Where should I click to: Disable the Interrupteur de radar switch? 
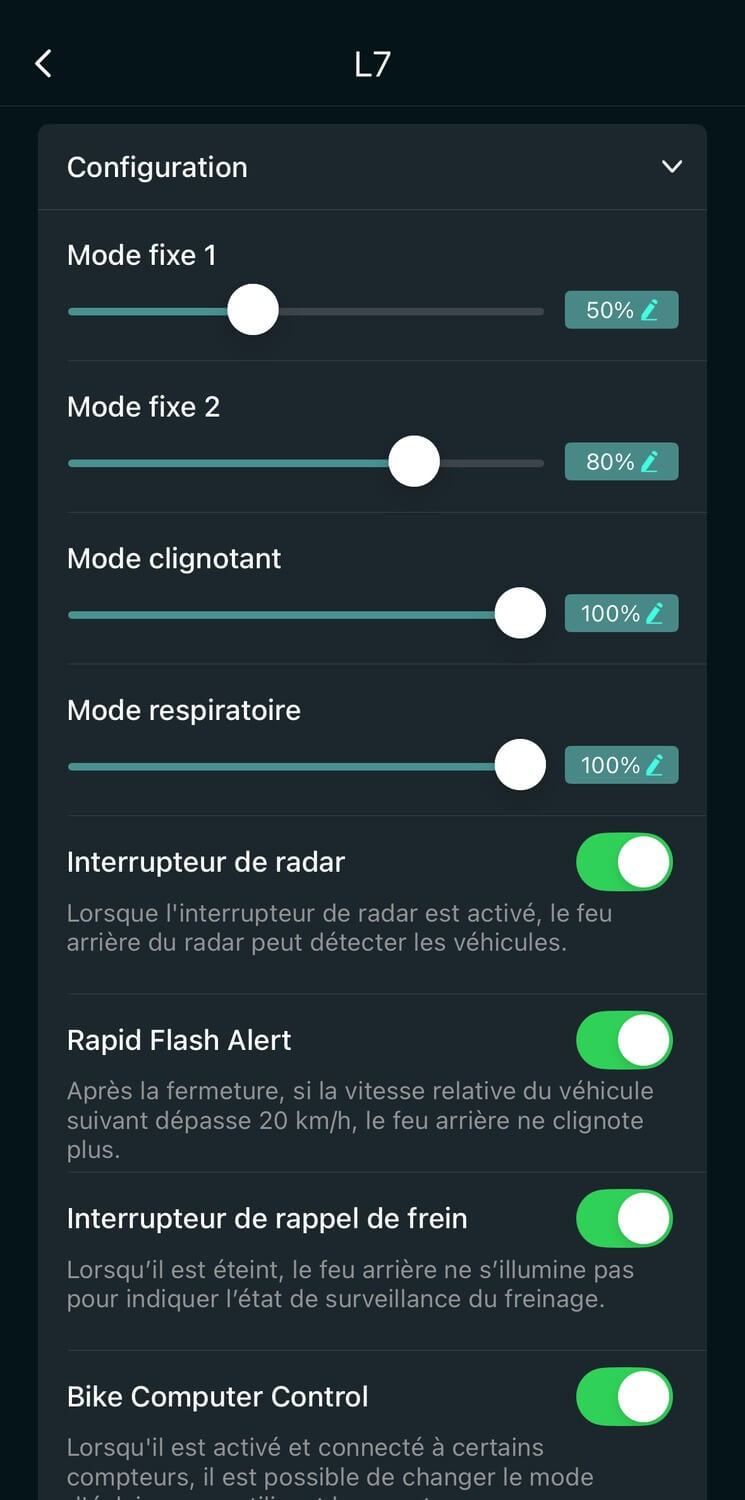624,862
